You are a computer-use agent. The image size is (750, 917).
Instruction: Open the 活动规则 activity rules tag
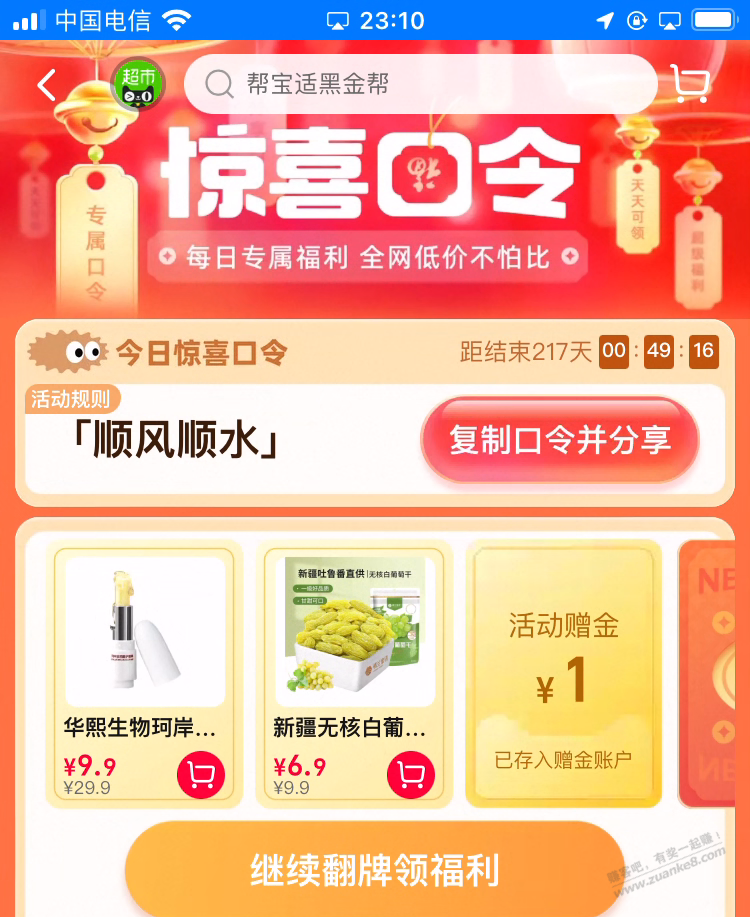71,399
